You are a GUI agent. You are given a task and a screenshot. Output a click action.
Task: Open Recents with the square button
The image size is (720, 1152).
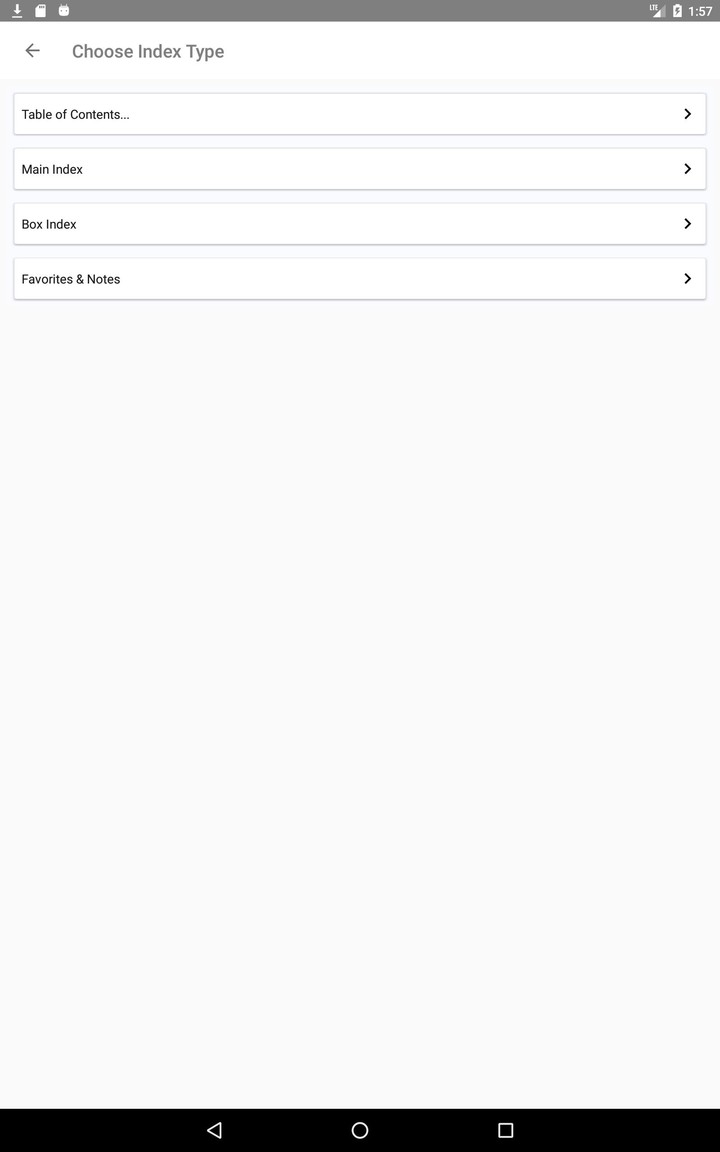(505, 1130)
